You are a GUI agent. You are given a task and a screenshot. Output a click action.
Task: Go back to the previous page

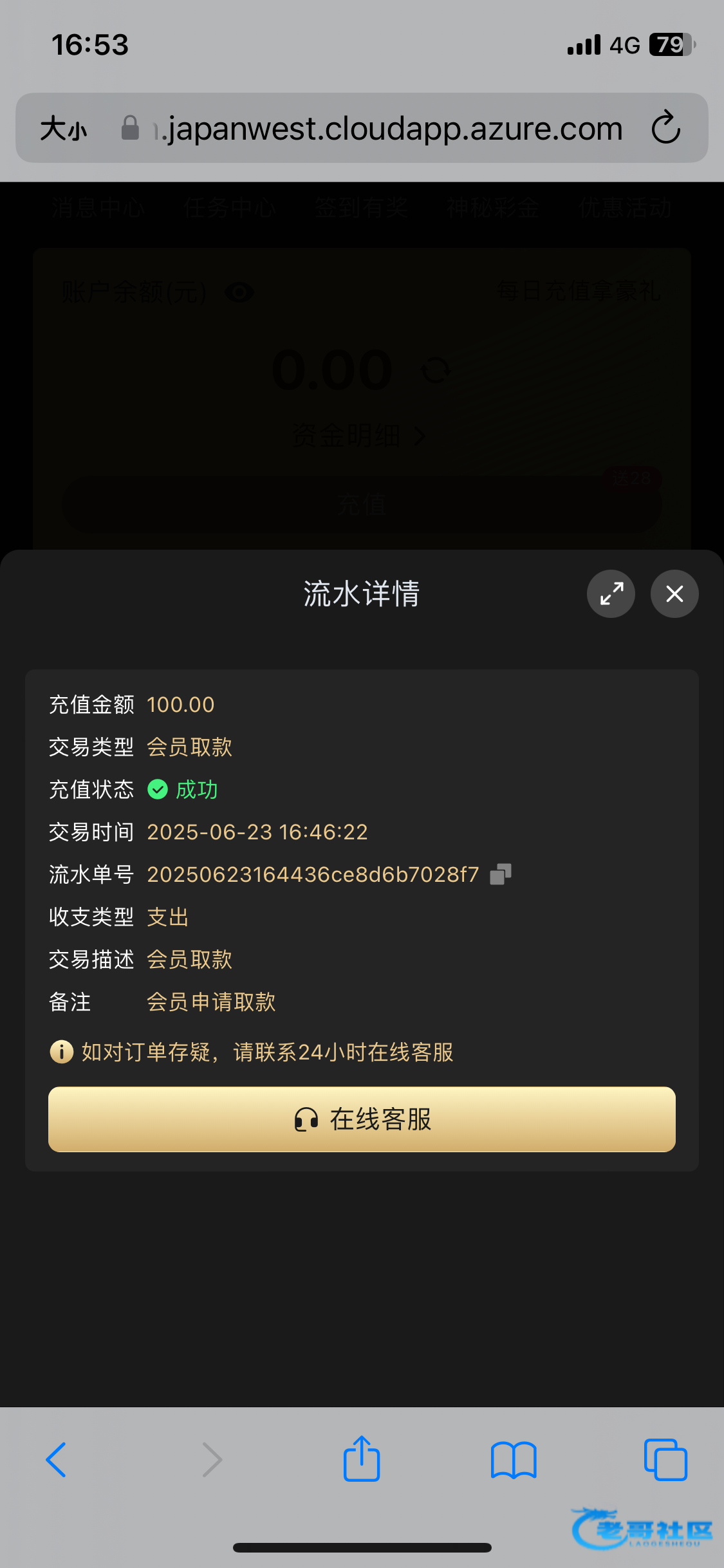57,1459
